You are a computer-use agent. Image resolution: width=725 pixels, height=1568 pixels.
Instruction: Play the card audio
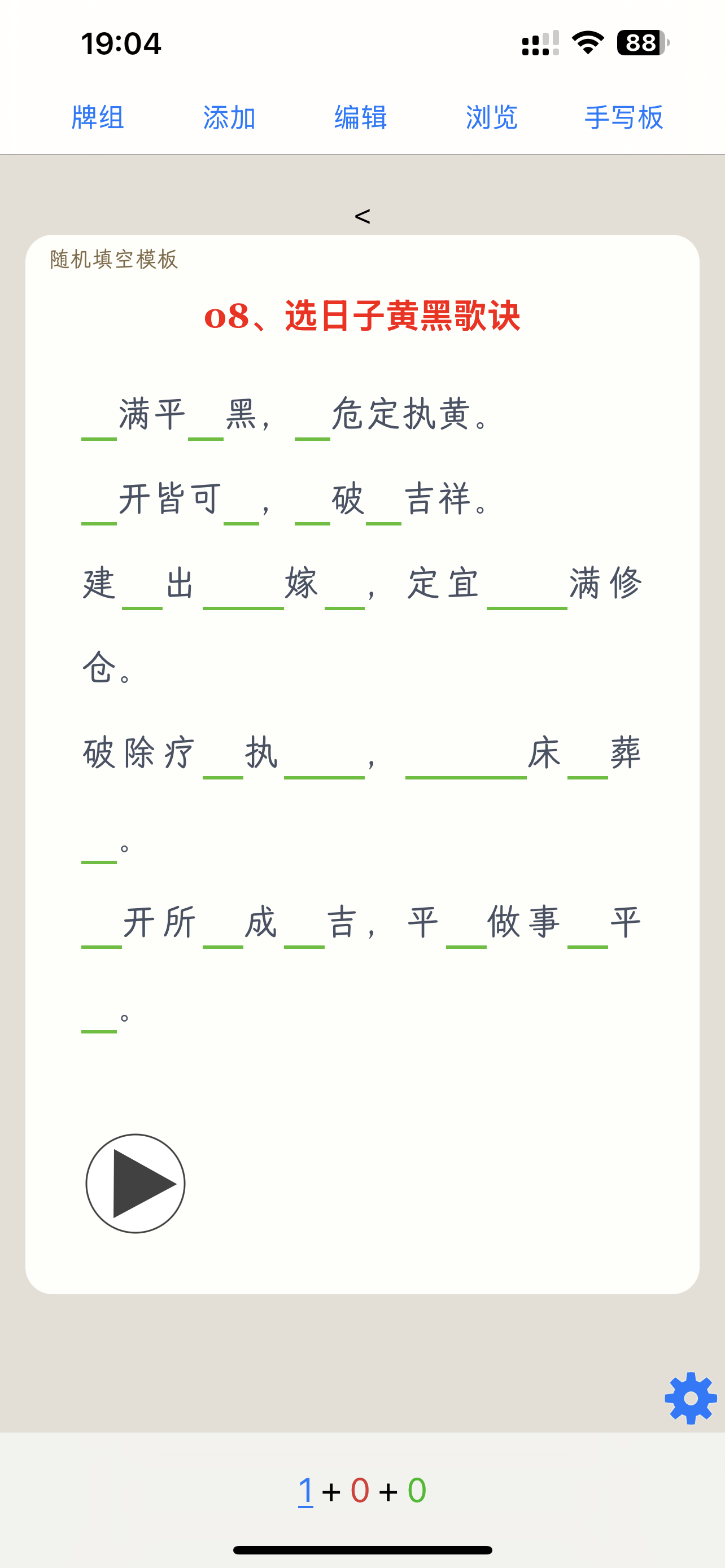point(135,1183)
